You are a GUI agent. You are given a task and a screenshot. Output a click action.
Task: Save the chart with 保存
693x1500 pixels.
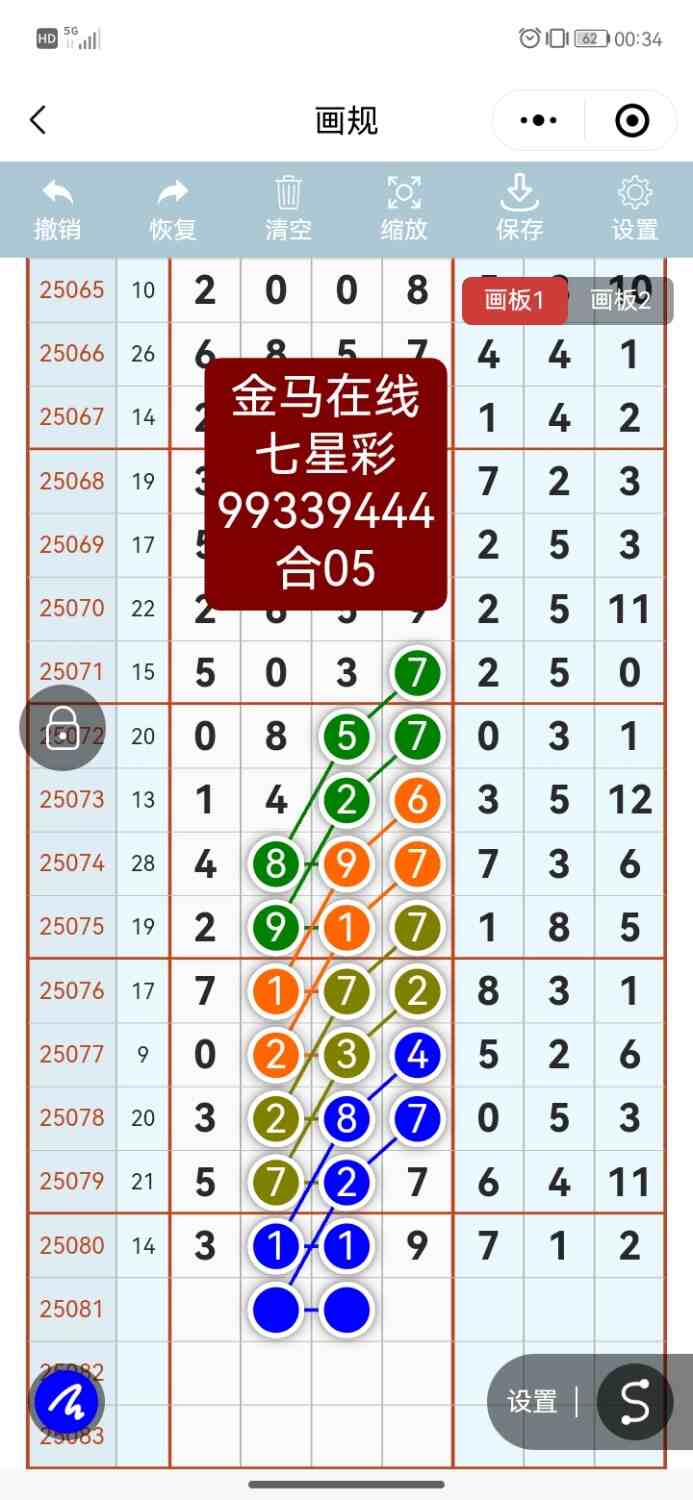[x=519, y=209]
